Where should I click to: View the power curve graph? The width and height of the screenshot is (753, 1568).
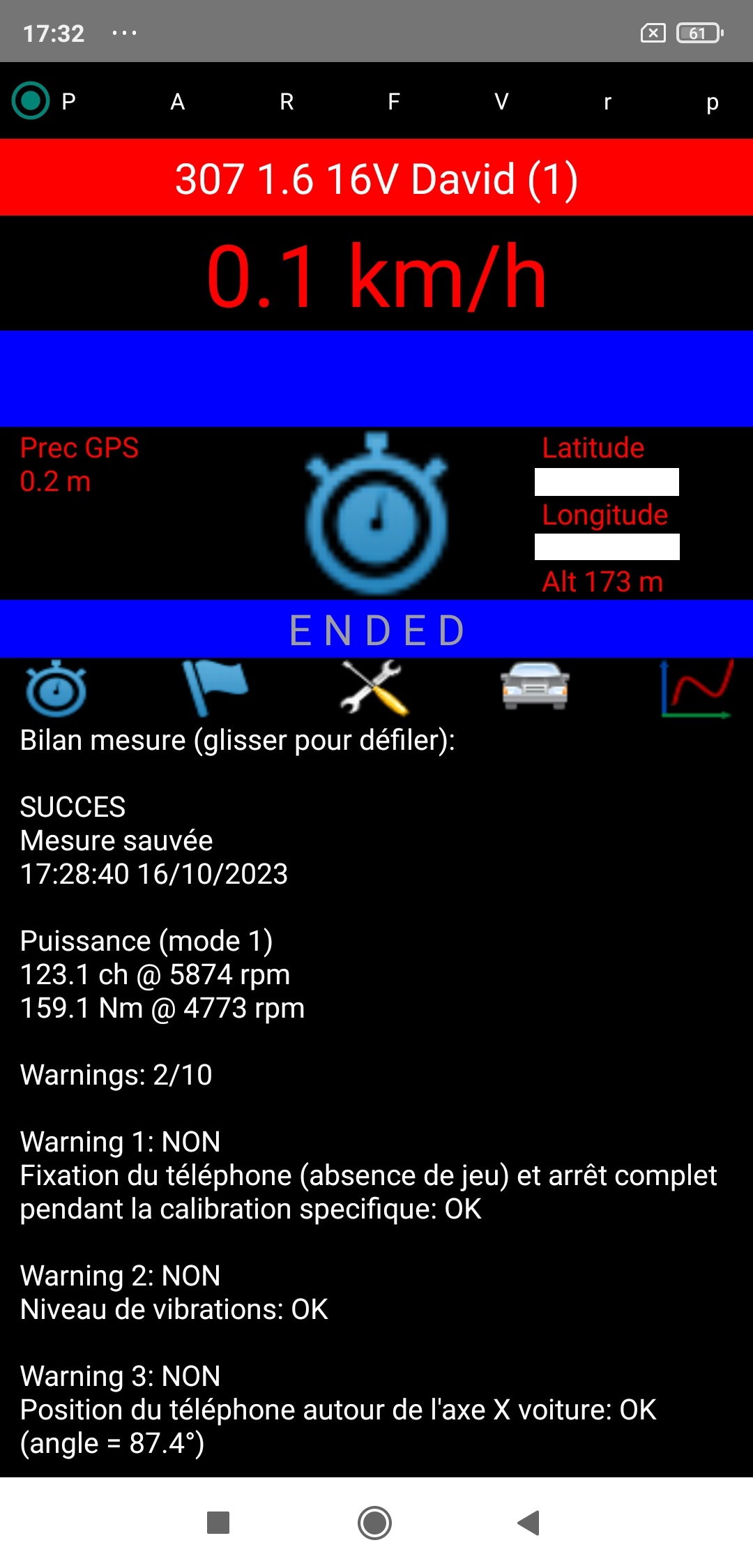[x=696, y=689]
